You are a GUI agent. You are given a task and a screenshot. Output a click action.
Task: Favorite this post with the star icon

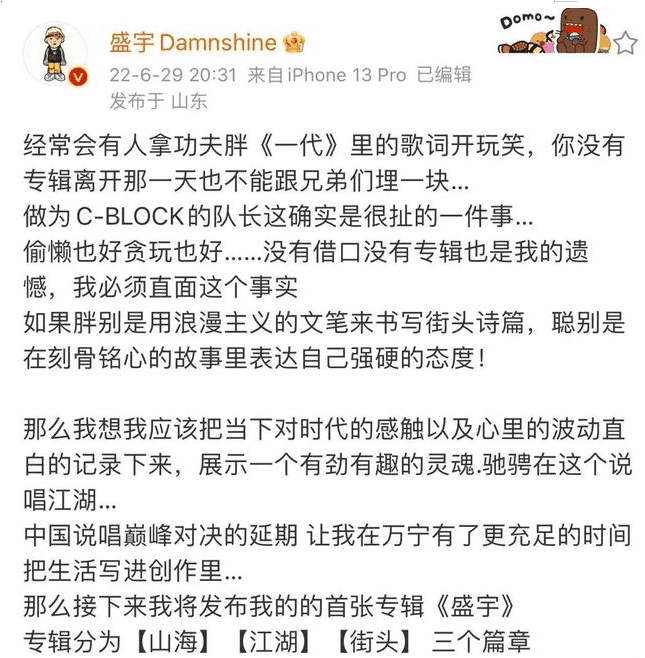625,42
